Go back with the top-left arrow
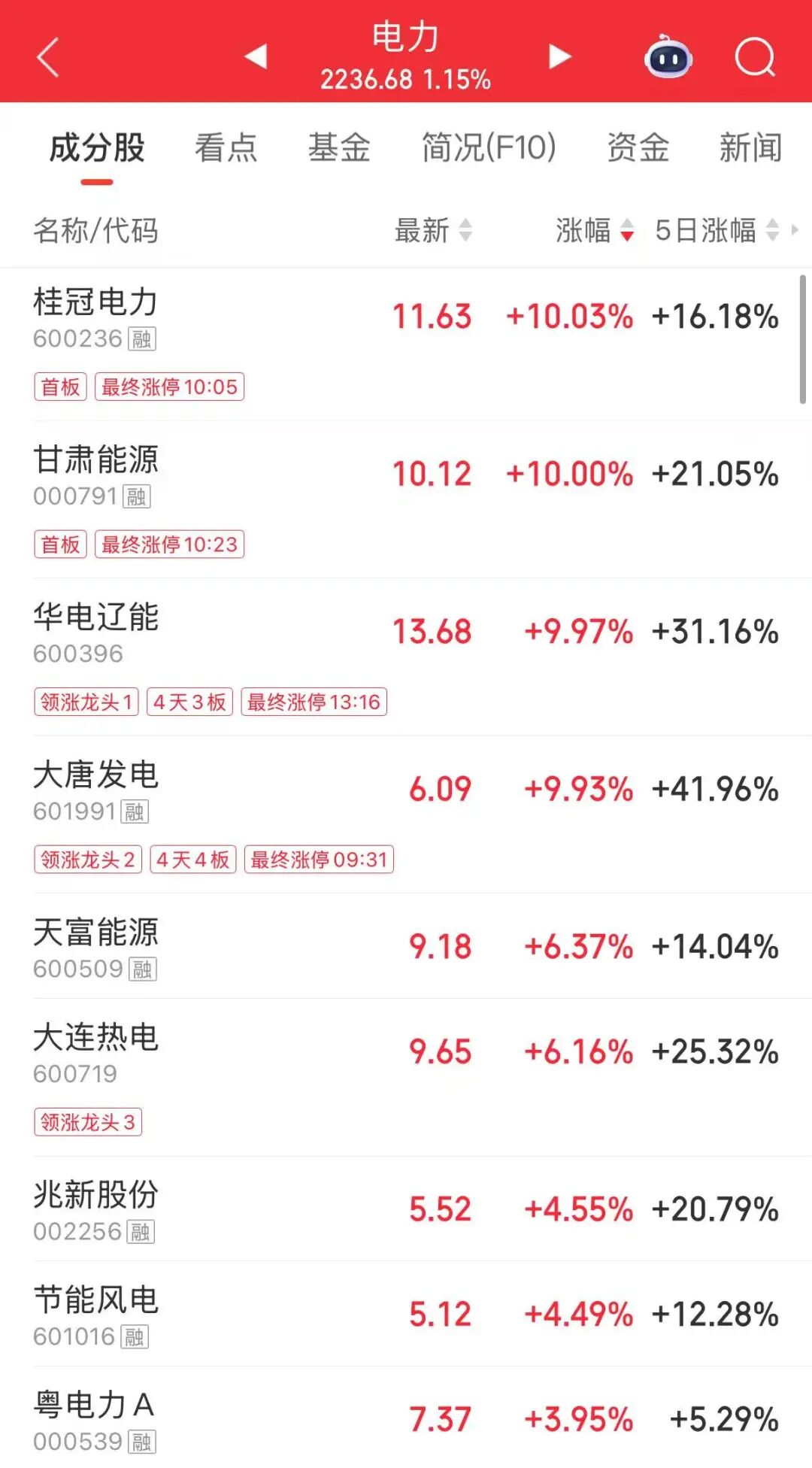This screenshot has height=1468, width=812. (x=47, y=58)
